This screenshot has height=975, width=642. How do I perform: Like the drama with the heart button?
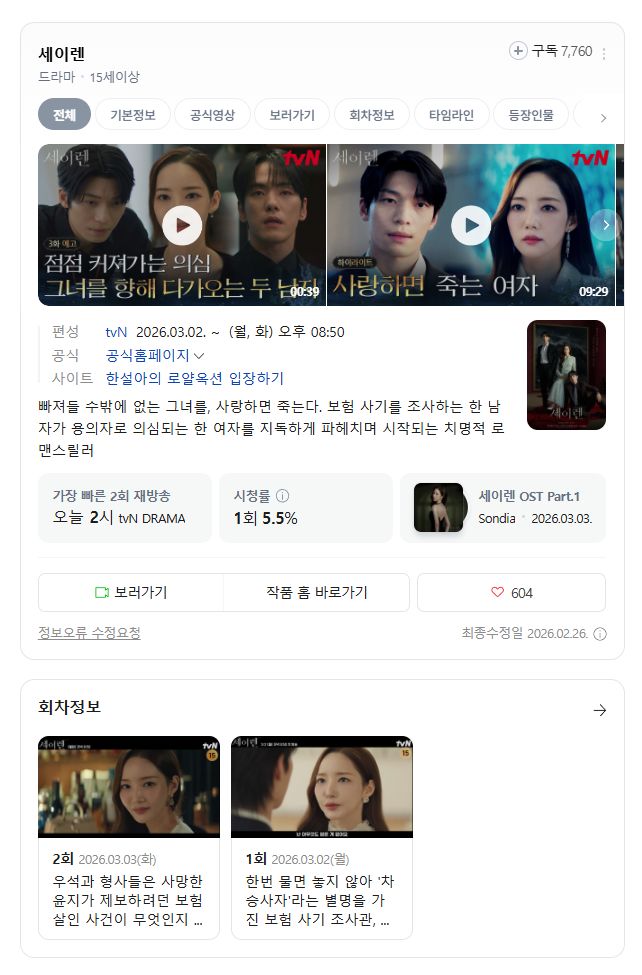pyautogui.click(x=511, y=593)
